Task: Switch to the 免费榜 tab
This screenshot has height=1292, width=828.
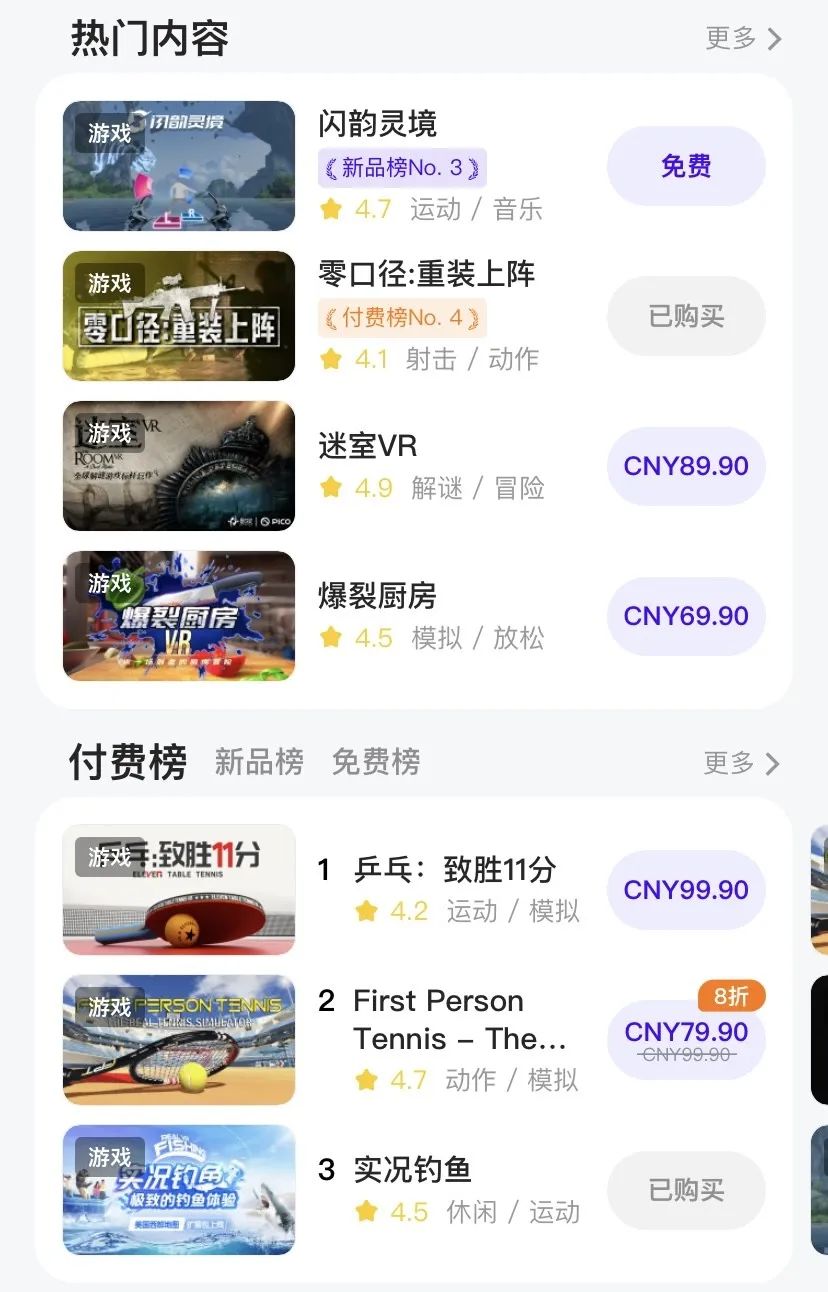Action: pyautogui.click(x=376, y=762)
